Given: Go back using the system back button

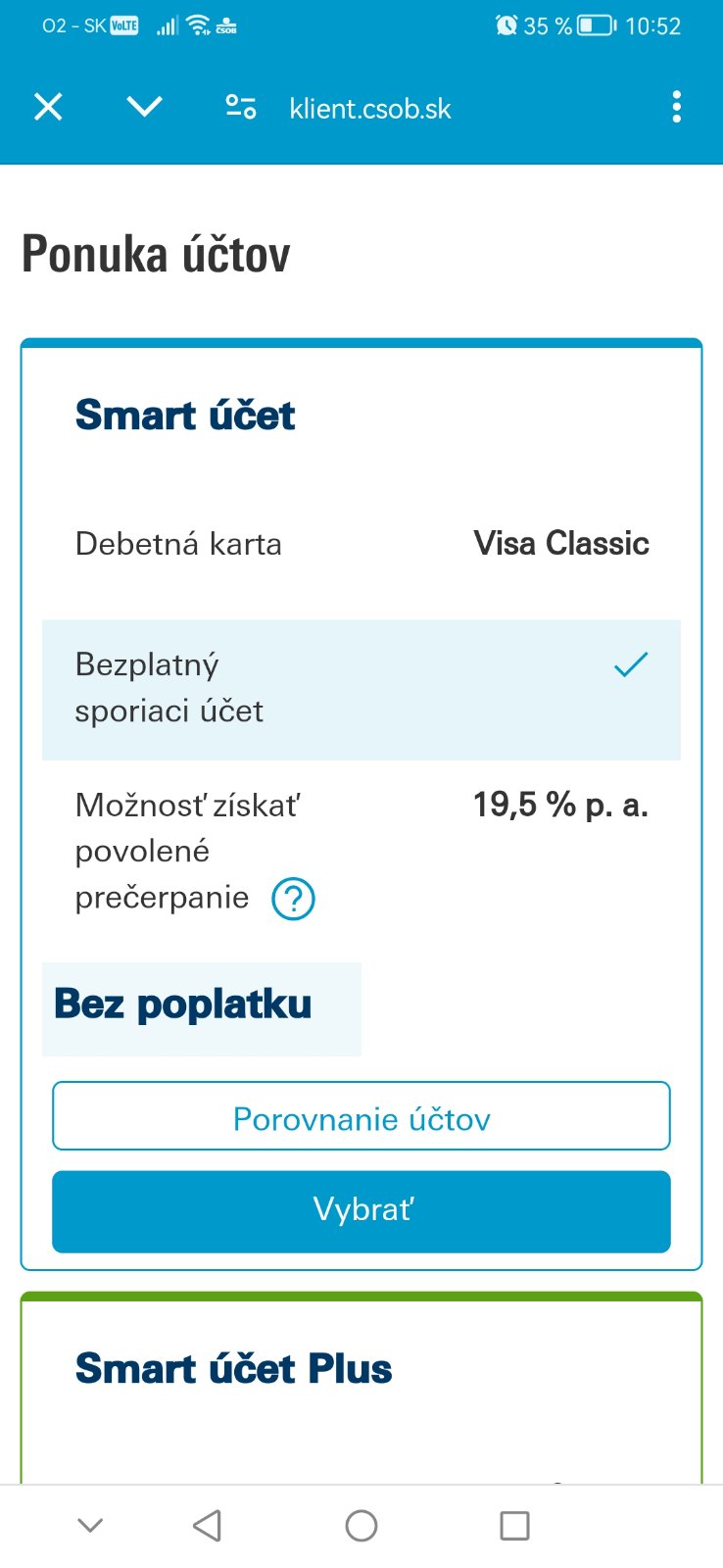Looking at the screenshot, I should coord(207,1525).
